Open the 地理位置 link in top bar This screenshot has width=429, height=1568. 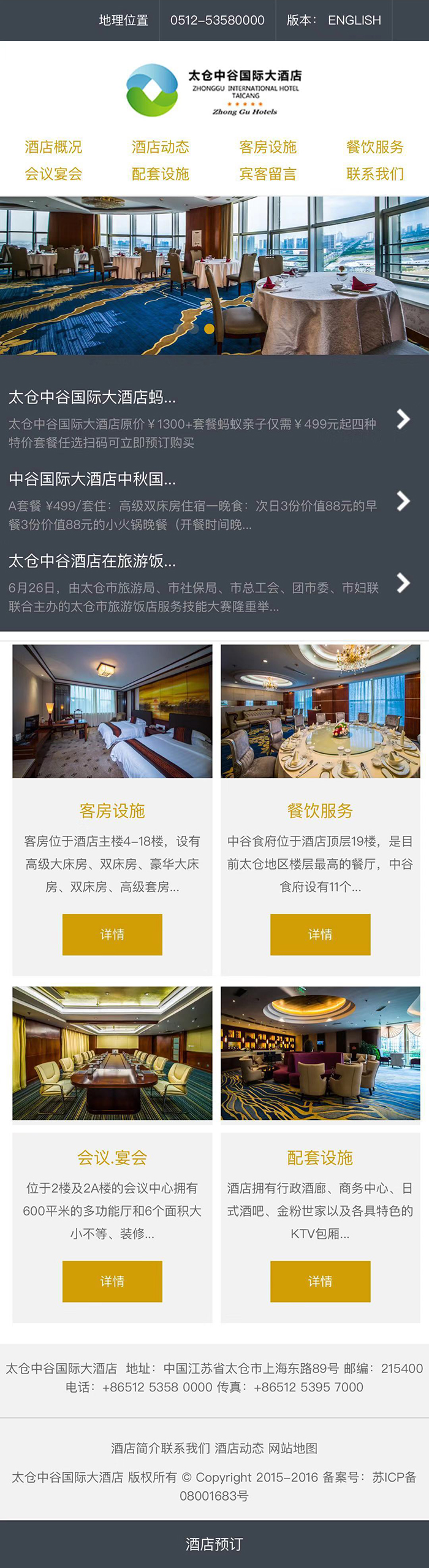[x=124, y=20]
